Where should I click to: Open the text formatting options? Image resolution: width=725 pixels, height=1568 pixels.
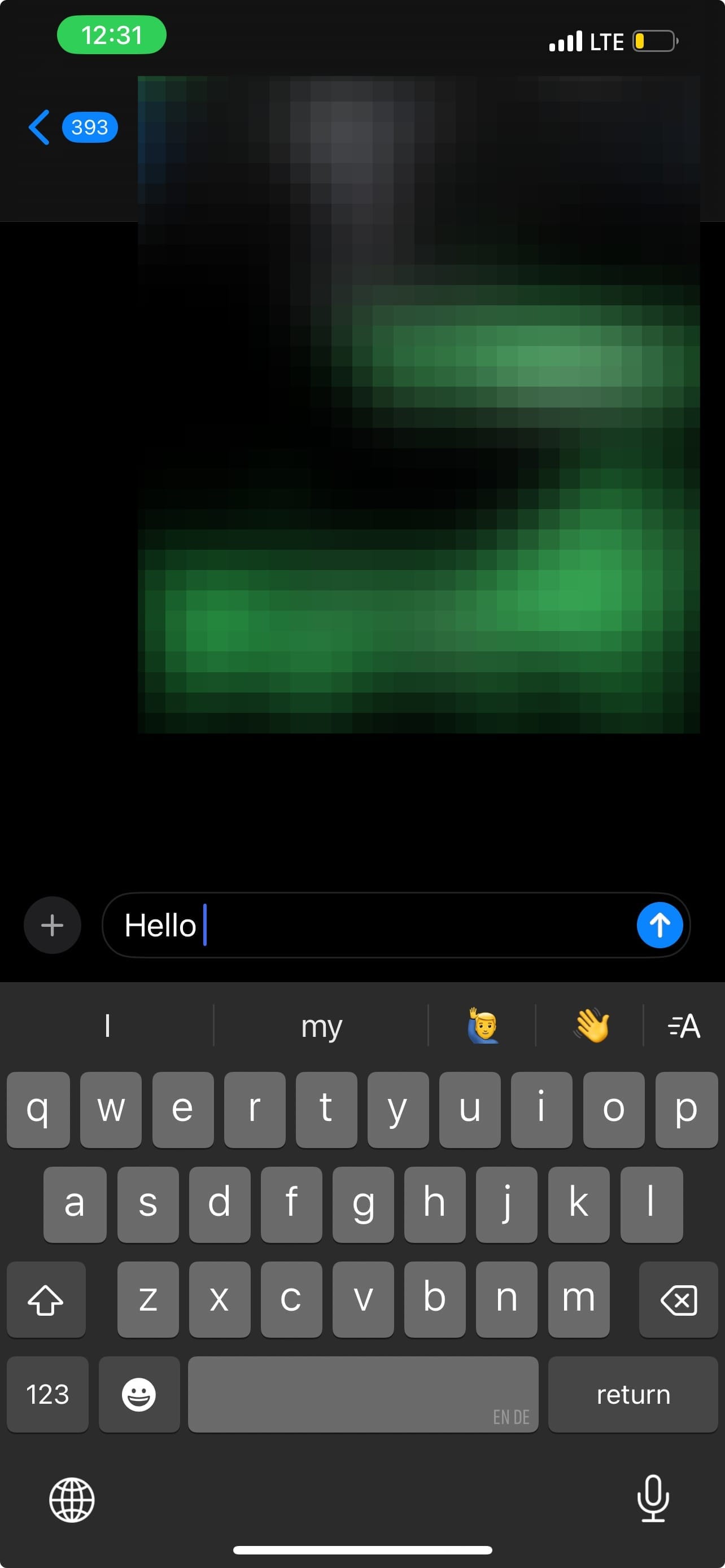(684, 1026)
